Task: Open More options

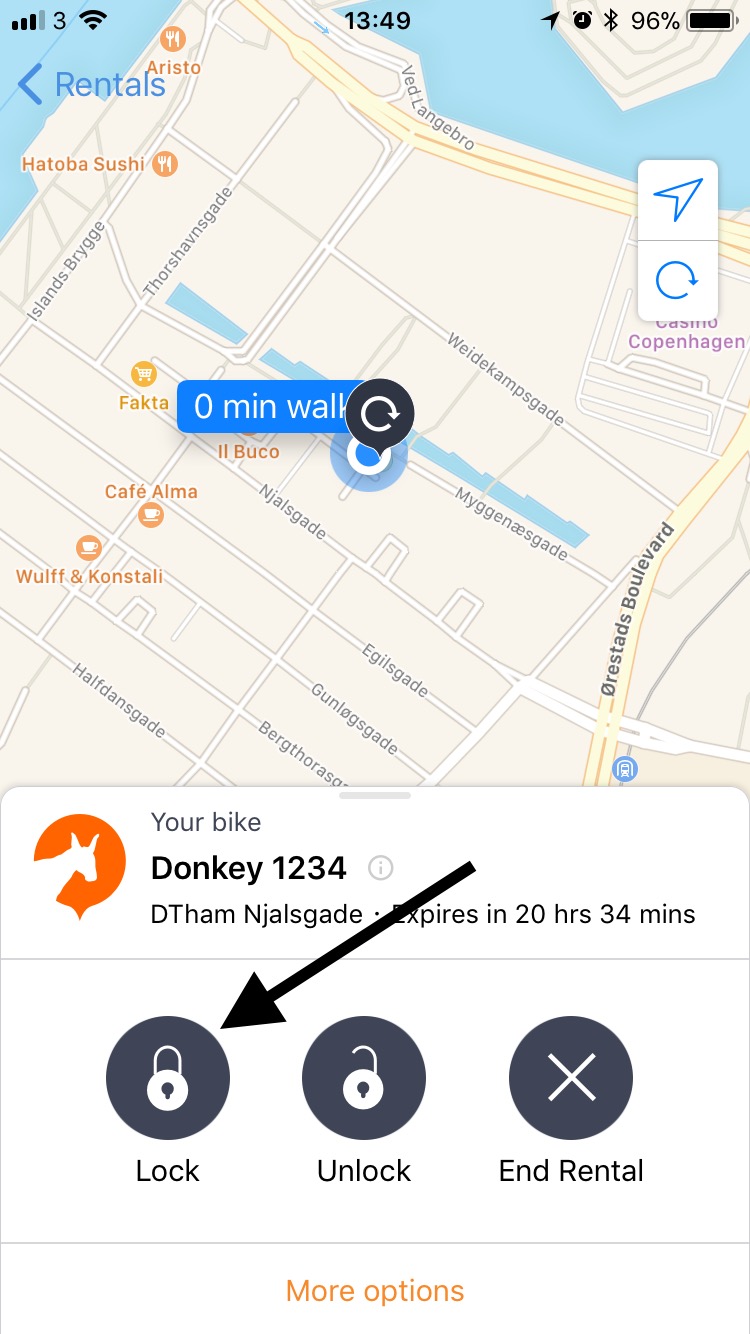Action: [375, 1290]
